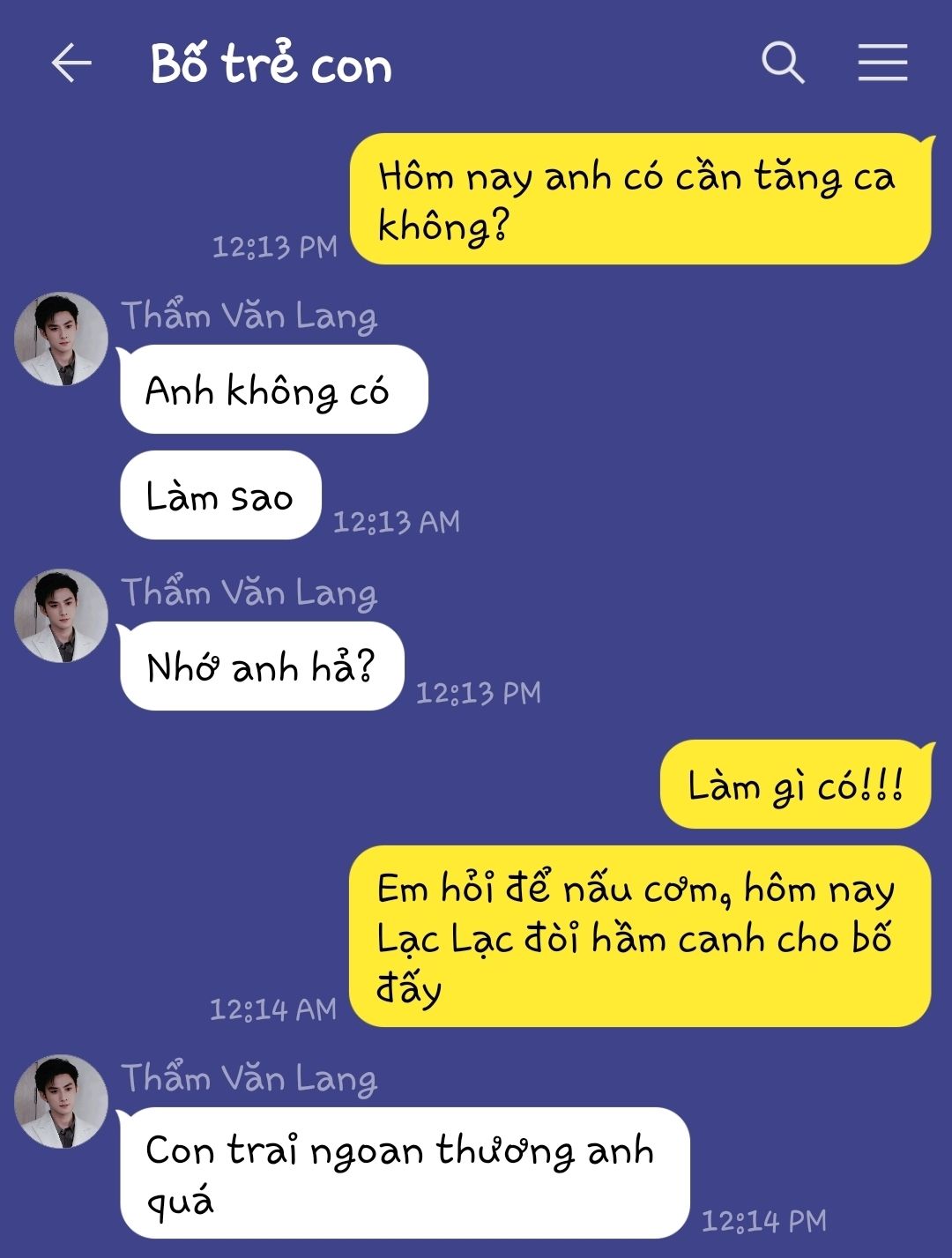
Task: Open Thẩm Văn Lang's avatar beside "Anh không có"
Action: (61, 339)
